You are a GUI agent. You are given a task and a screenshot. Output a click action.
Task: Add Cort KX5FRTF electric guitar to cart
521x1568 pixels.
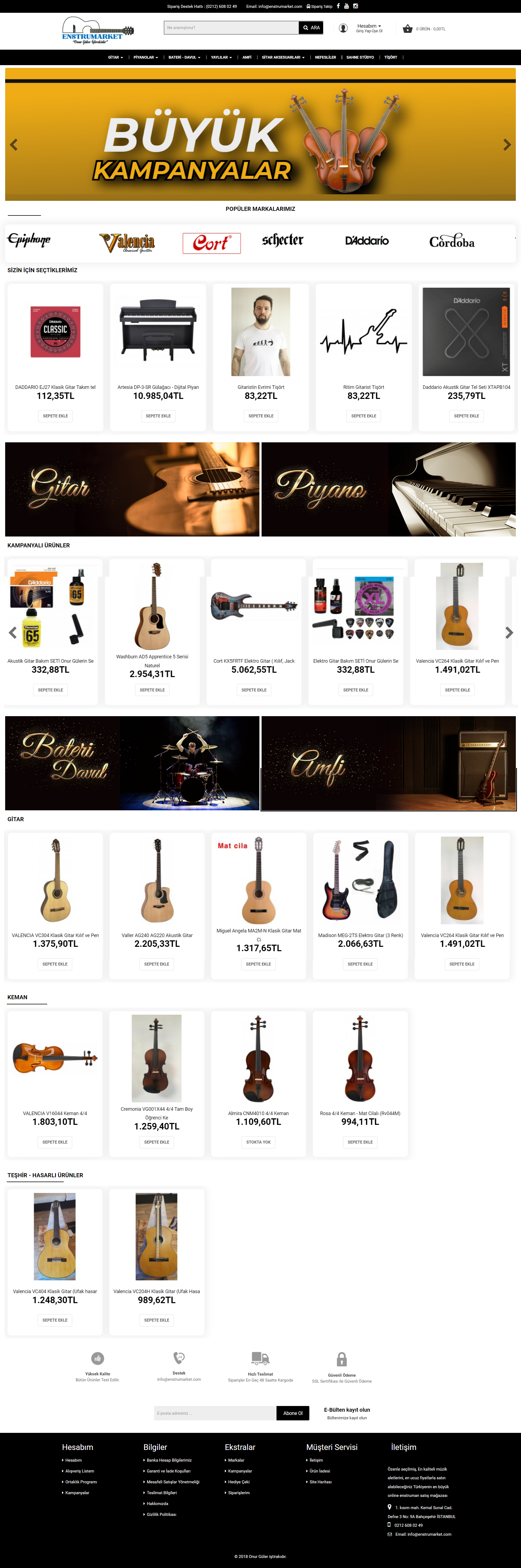tap(254, 690)
